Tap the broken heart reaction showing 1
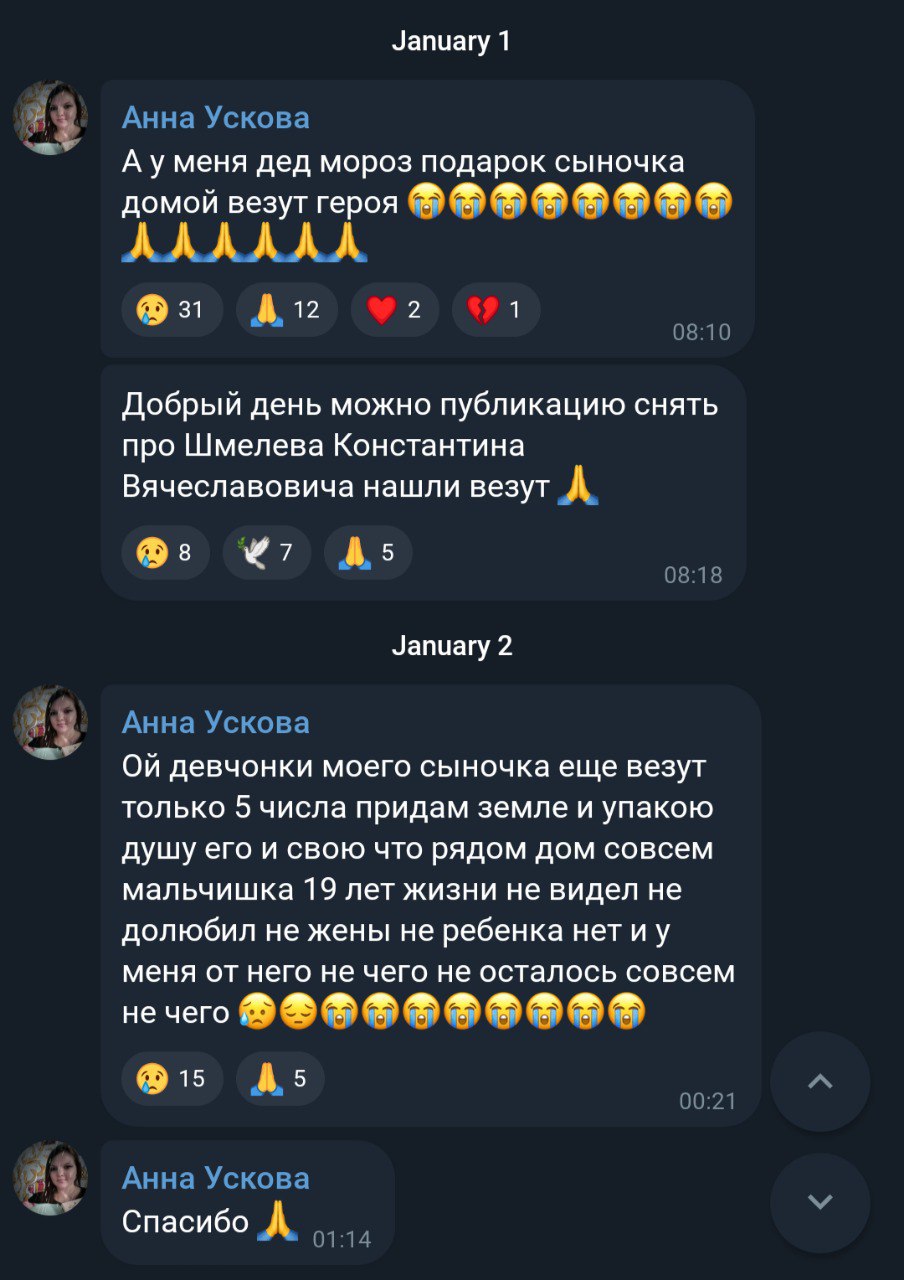This screenshot has width=904, height=1280. tap(496, 310)
